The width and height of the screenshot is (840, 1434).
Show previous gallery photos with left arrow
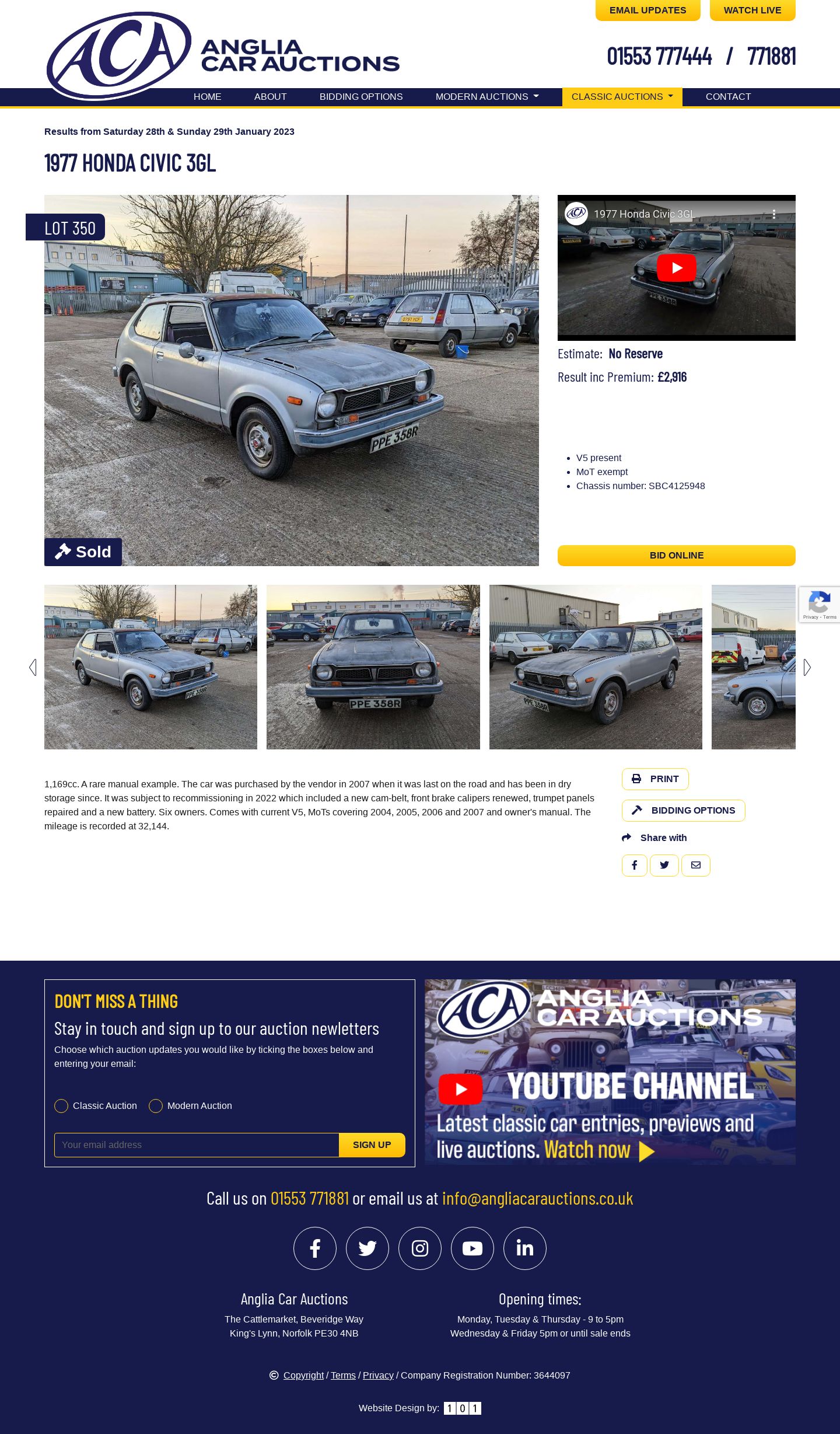click(33, 667)
